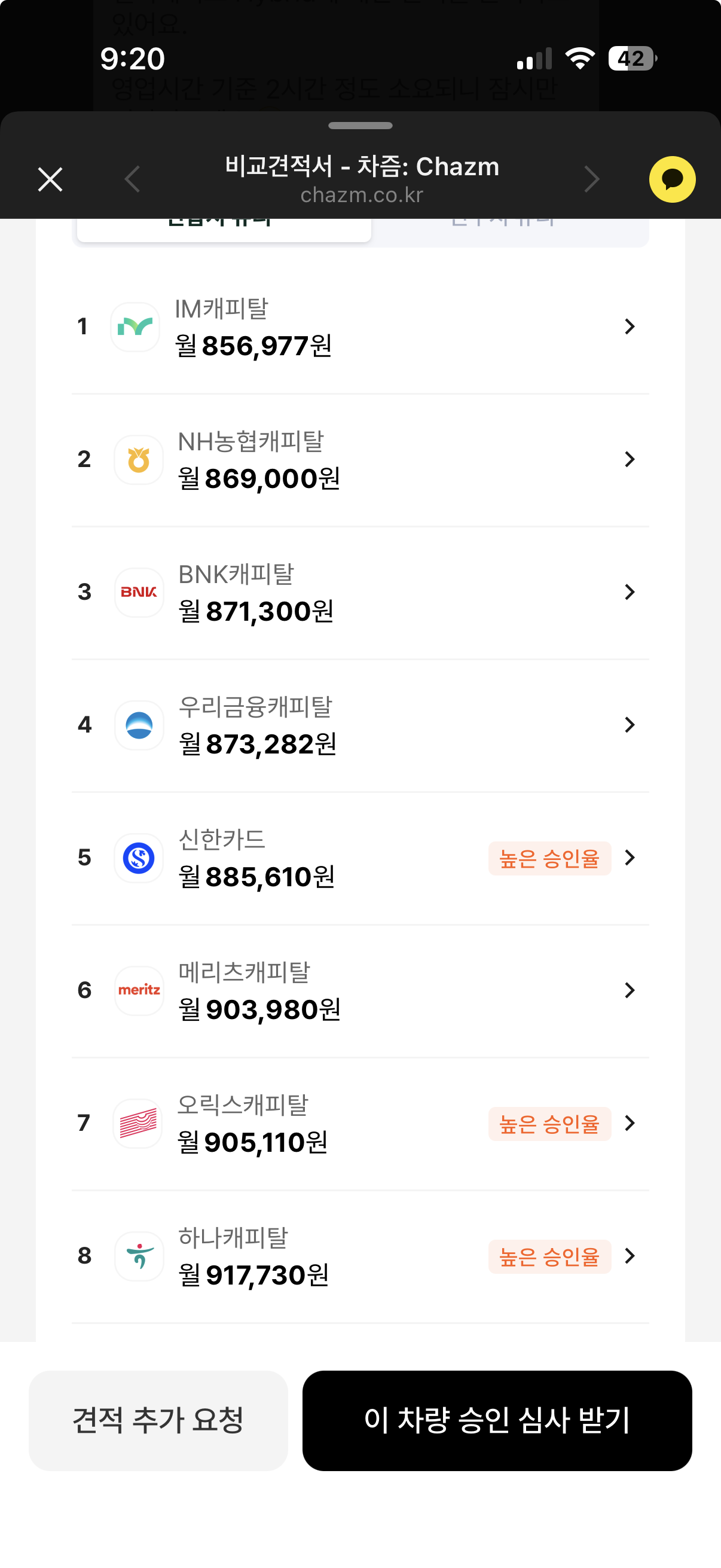
Task: Close the in-app browser sheet
Action: [50, 179]
